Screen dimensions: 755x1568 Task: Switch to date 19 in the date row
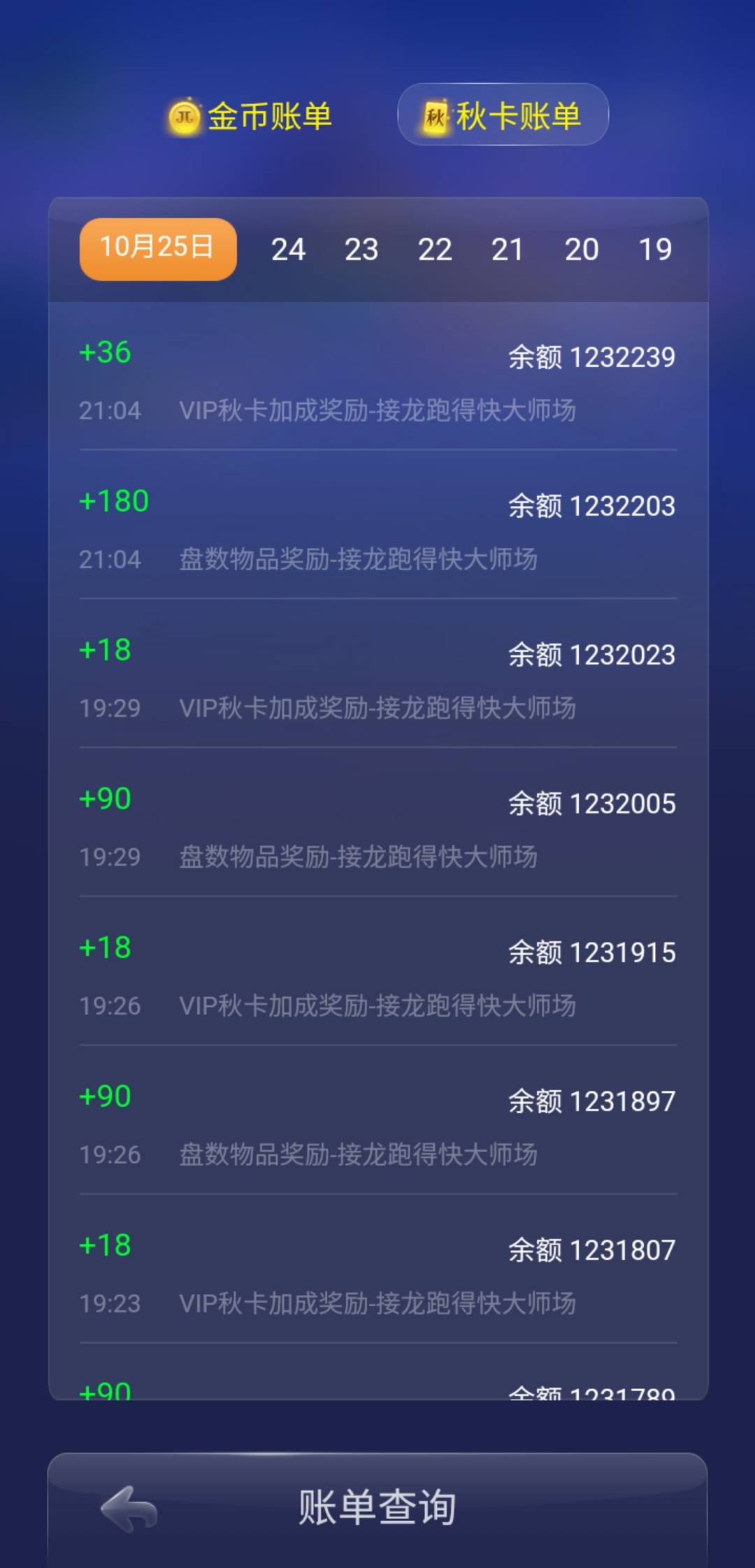tap(656, 249)
